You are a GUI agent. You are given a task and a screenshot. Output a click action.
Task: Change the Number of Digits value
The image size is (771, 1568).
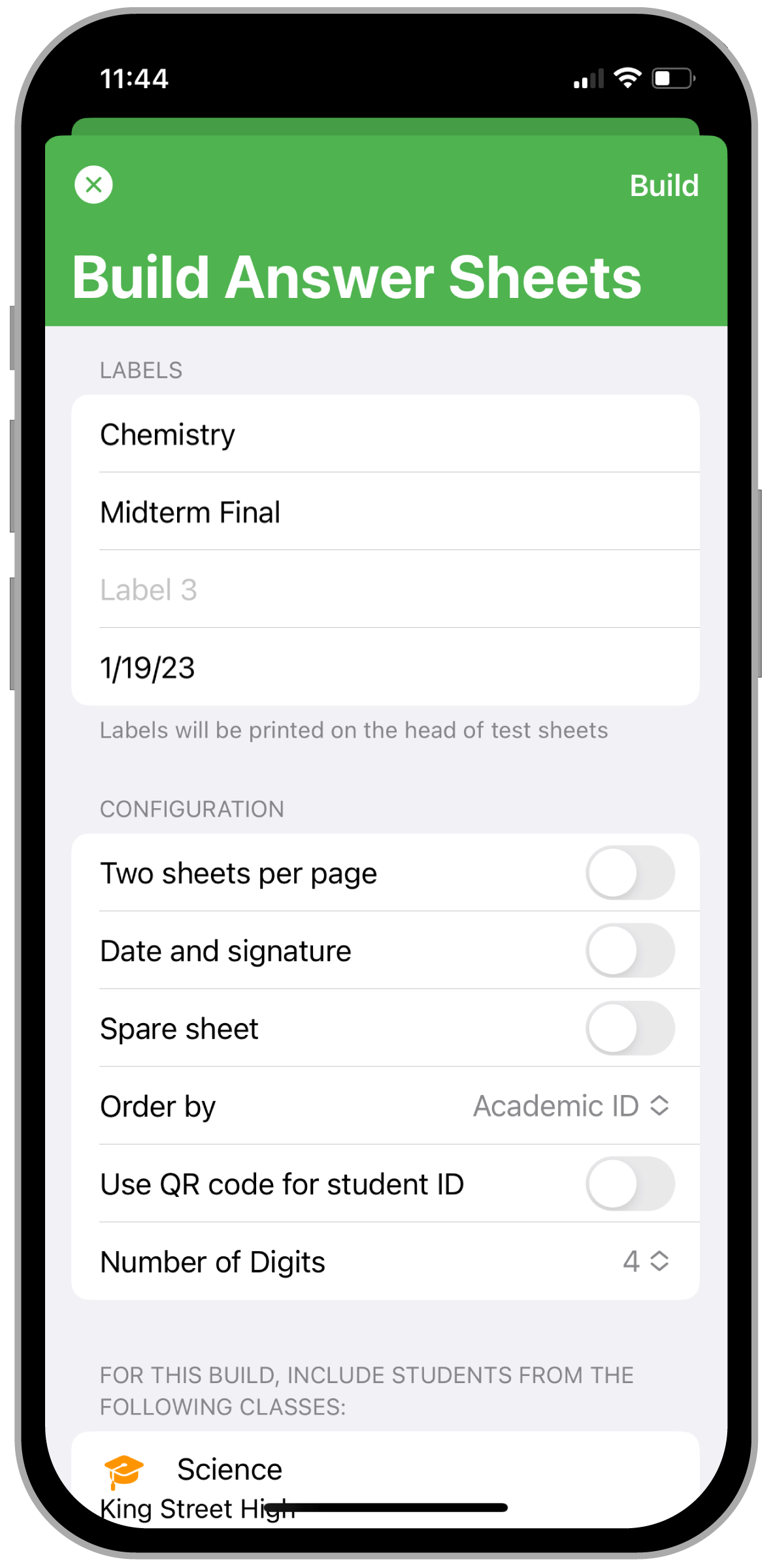tap(646, 1262)
